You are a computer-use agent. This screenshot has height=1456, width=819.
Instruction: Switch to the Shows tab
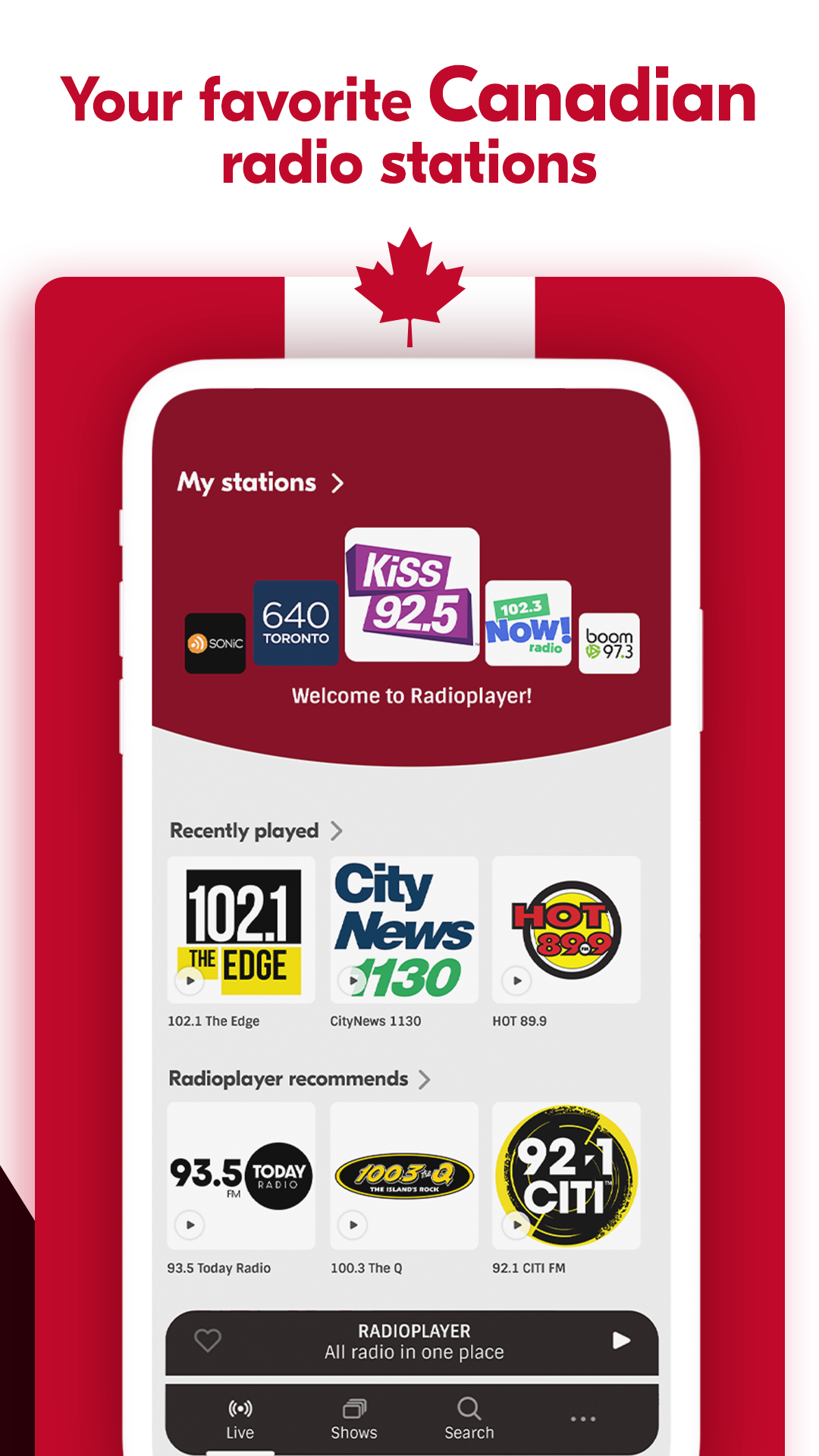coord(353,1418)
